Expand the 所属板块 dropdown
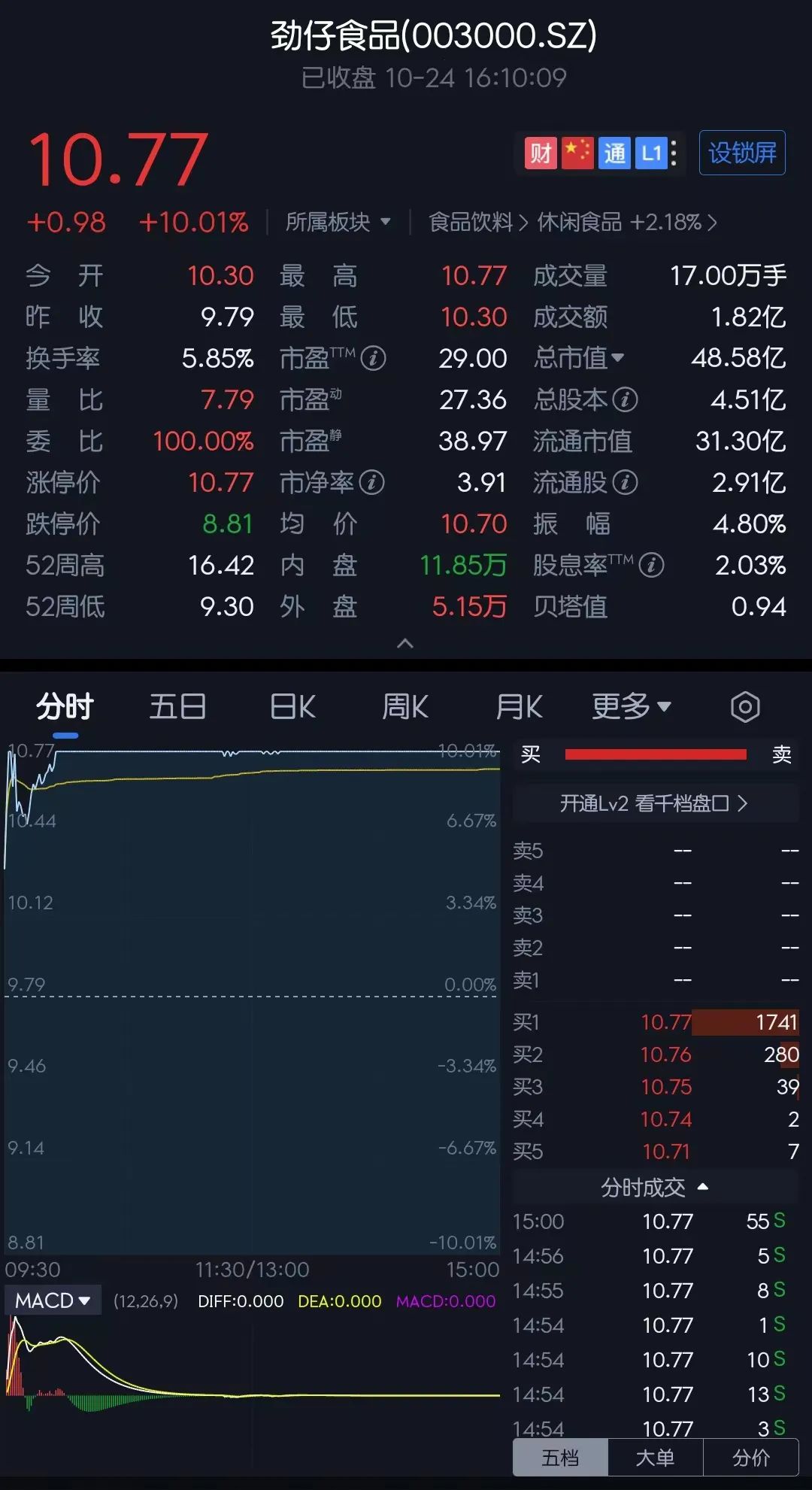The width and height of the screenshot is (812, 1490). [338, 222]
